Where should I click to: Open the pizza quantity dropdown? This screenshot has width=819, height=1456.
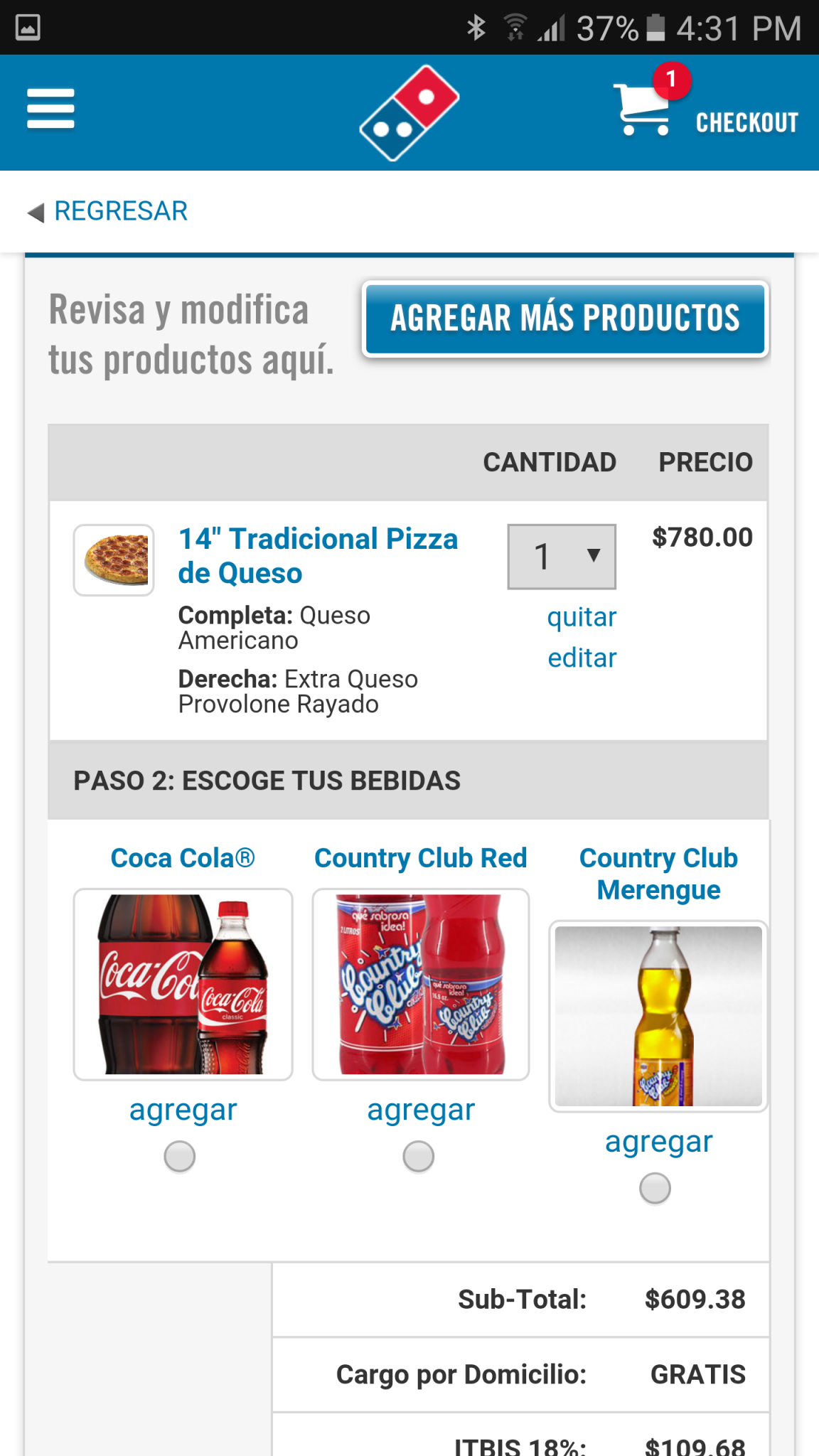(562, 557)
